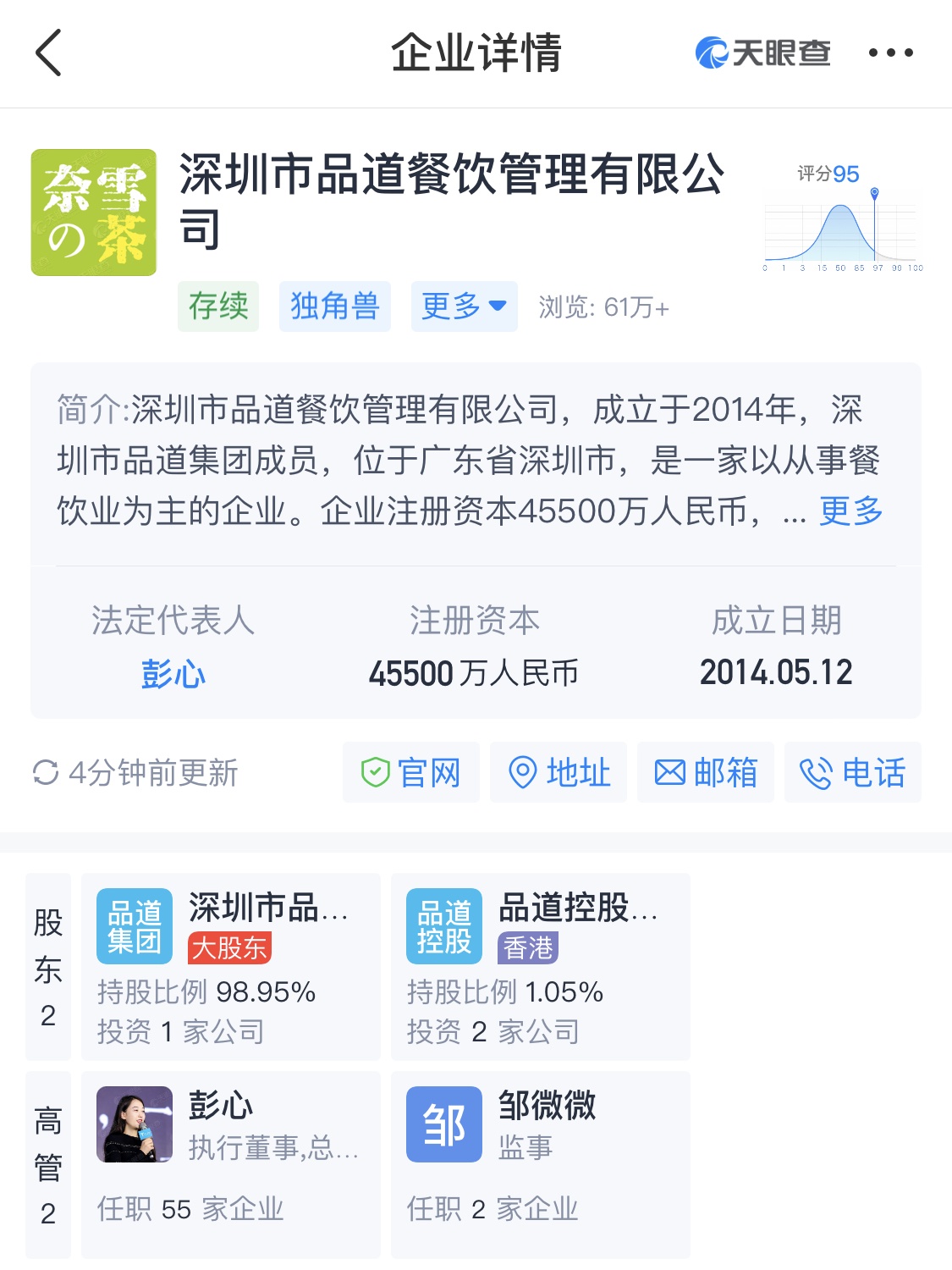Open shareholder card 深圳市品… 大股东

231,967
